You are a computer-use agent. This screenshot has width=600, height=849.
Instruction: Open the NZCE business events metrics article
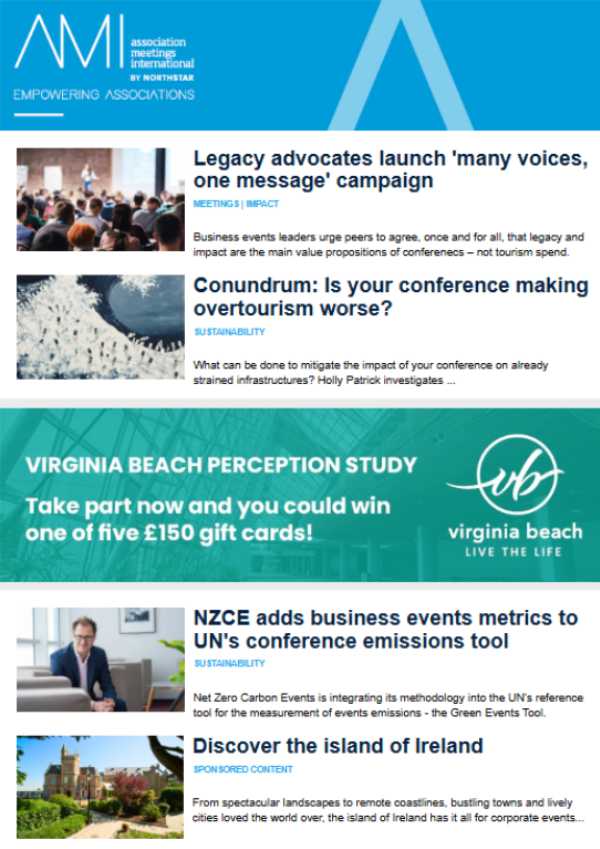point(385,628)
